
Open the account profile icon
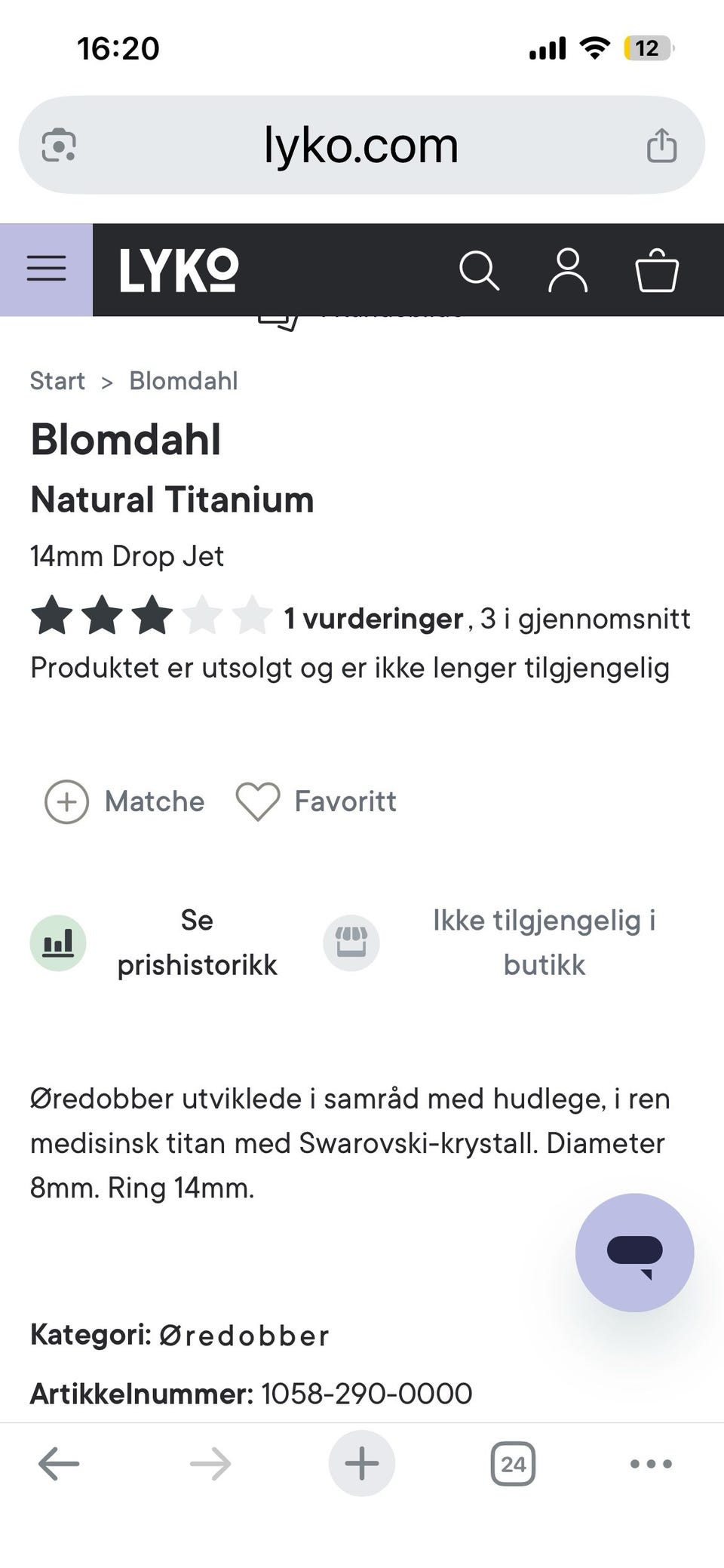click(x=567, y=270)
